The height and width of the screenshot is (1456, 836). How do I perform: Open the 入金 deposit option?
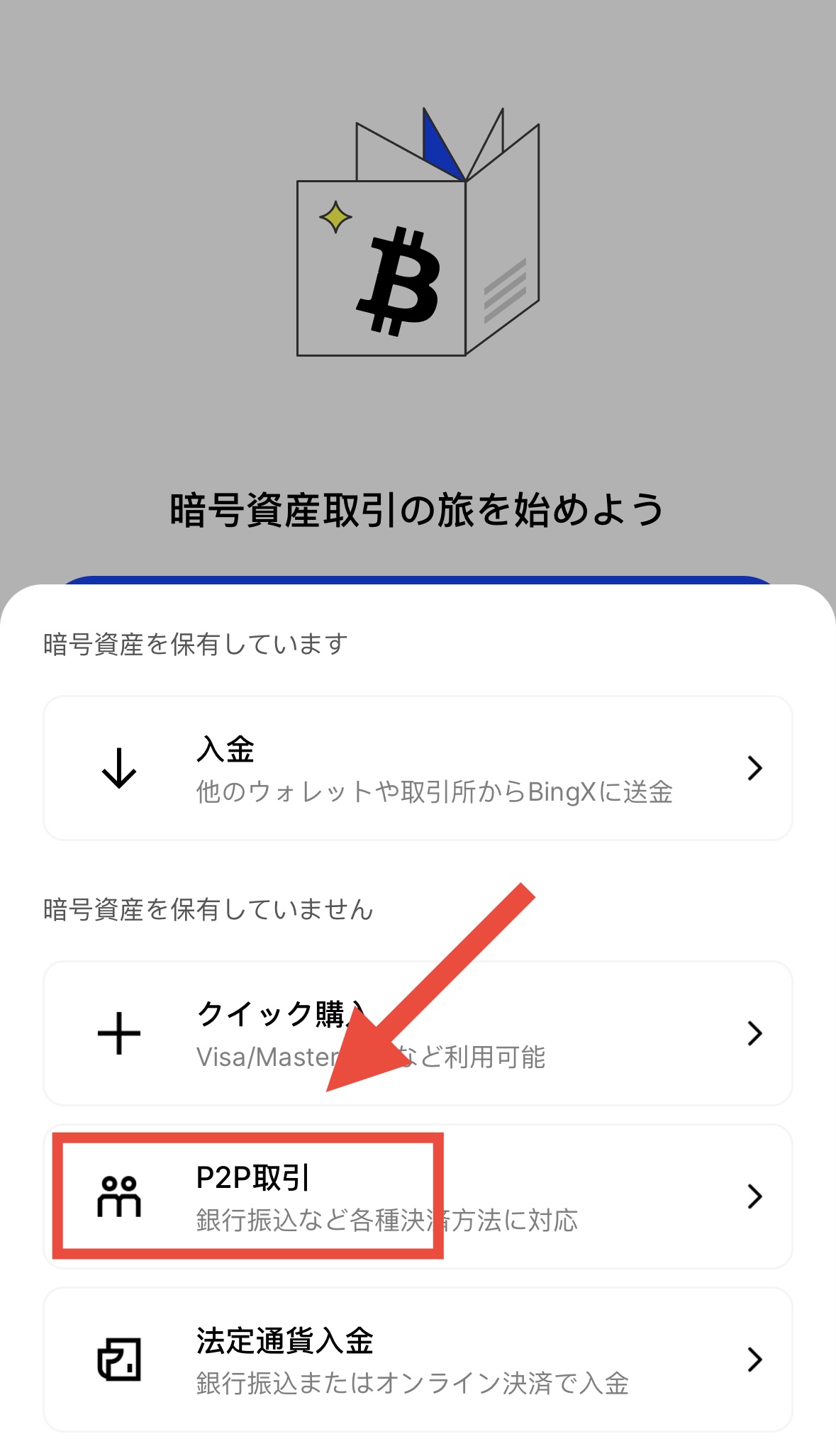click(418, 768)
